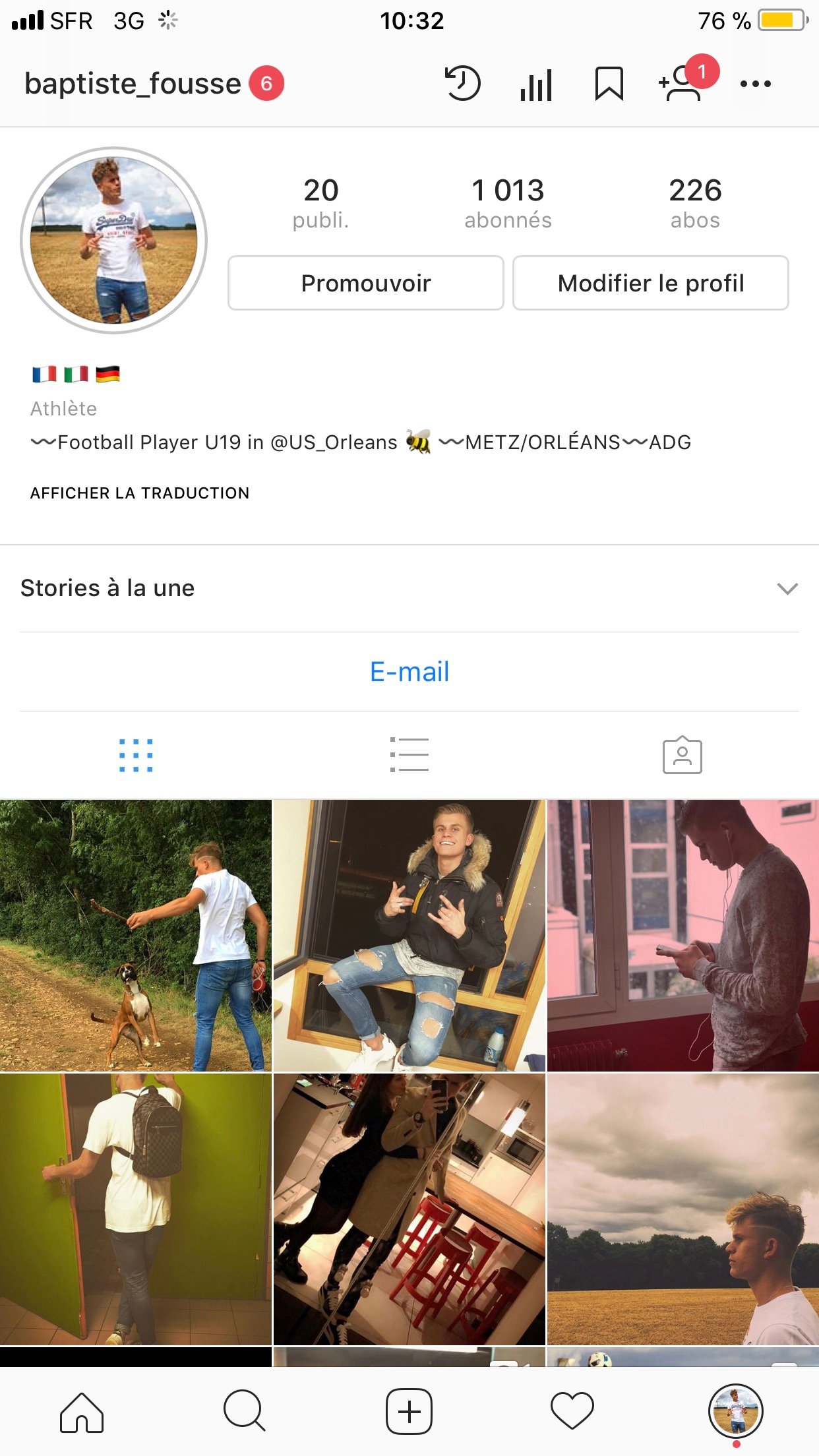Switch to the tagged photos tab
The height and width of the screenshot is (1456, 819).
[682, 755]
